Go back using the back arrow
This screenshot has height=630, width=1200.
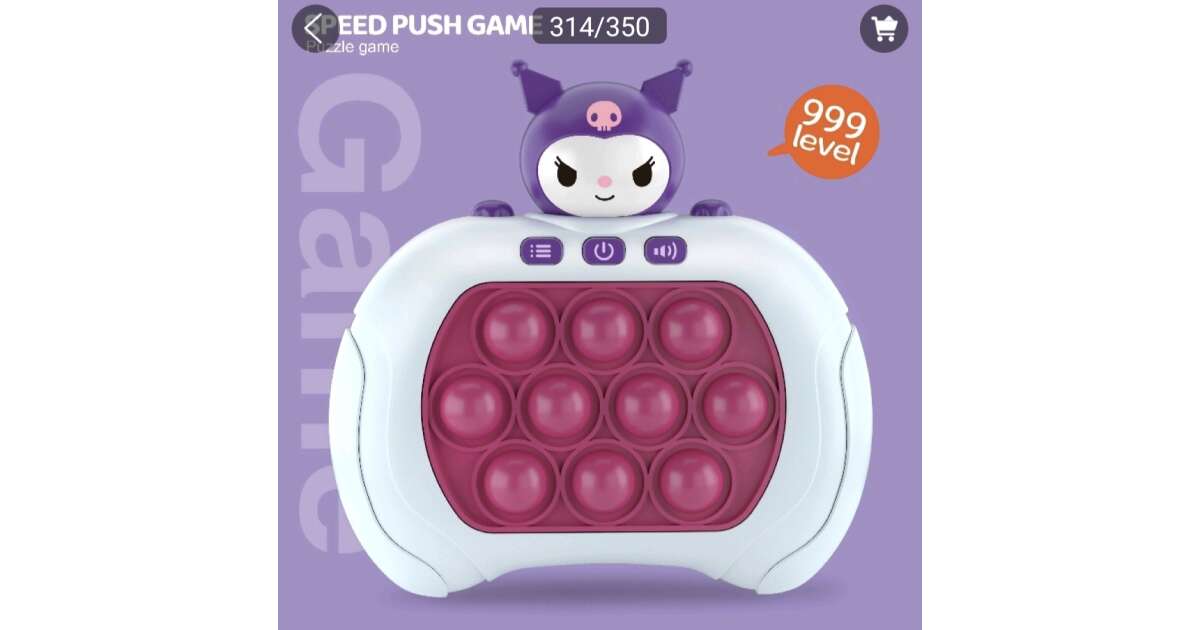pyautogui.click(x=315, y=28)
